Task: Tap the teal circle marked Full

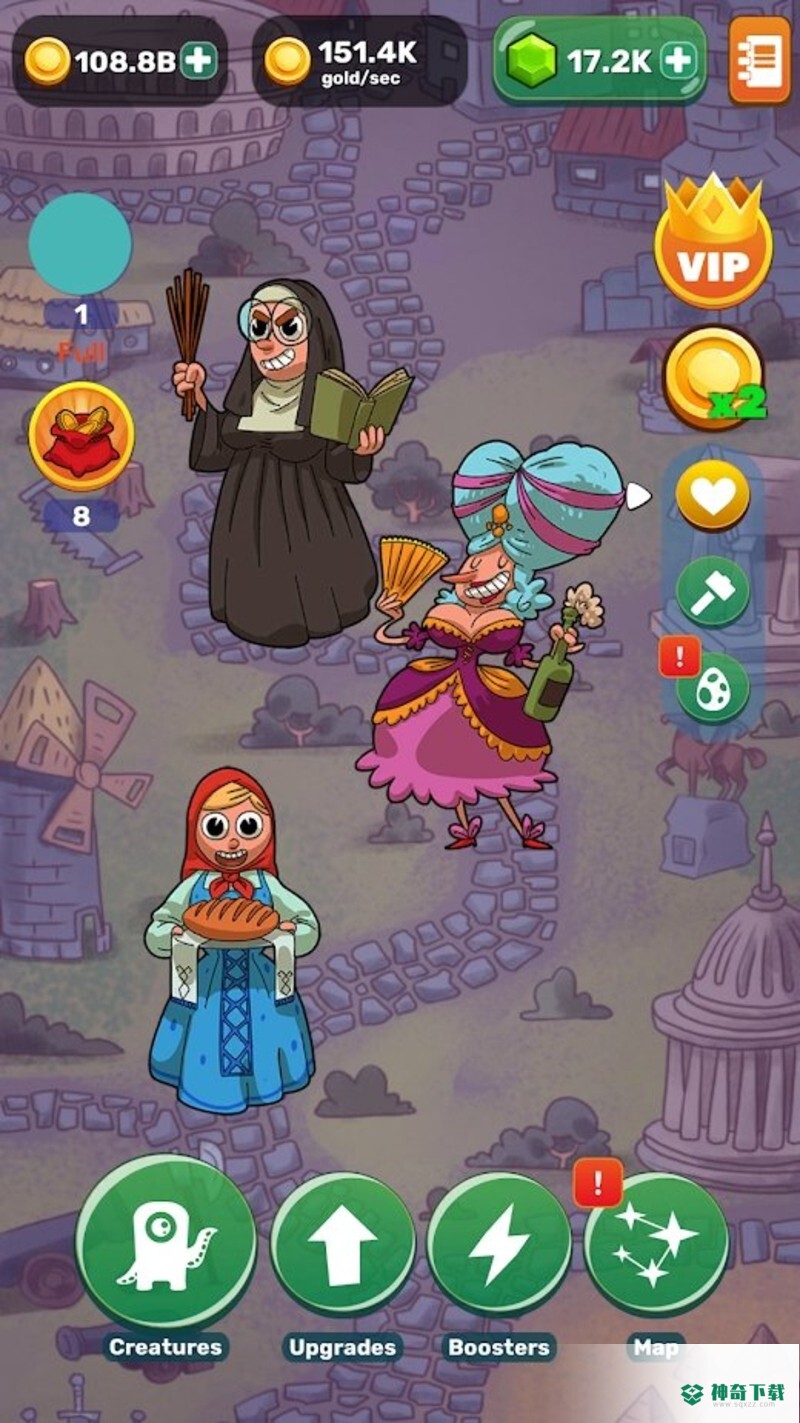Action: point(80,245)
